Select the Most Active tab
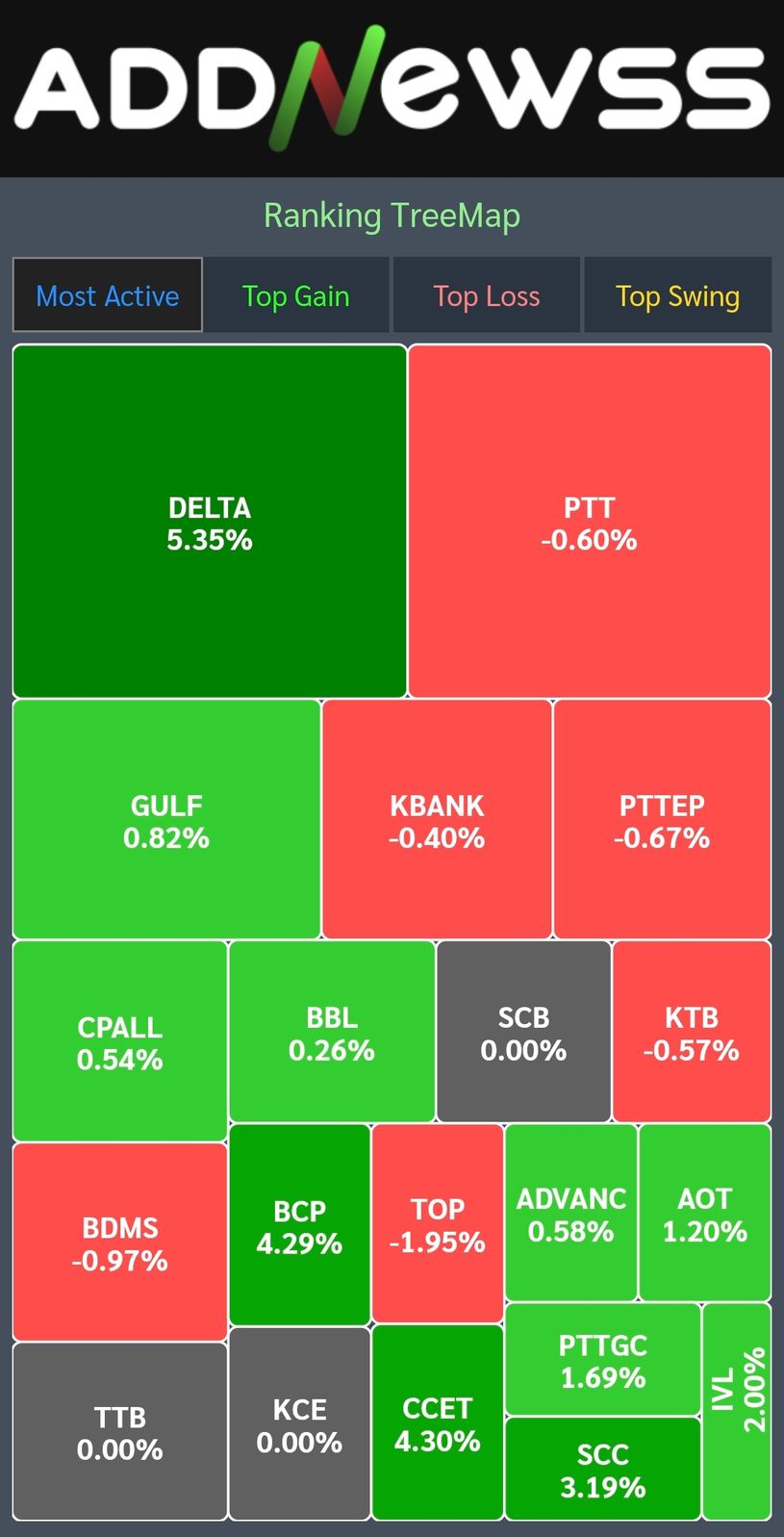The image size is (784, 1537). pyautogui.click(x=108, y=295)
